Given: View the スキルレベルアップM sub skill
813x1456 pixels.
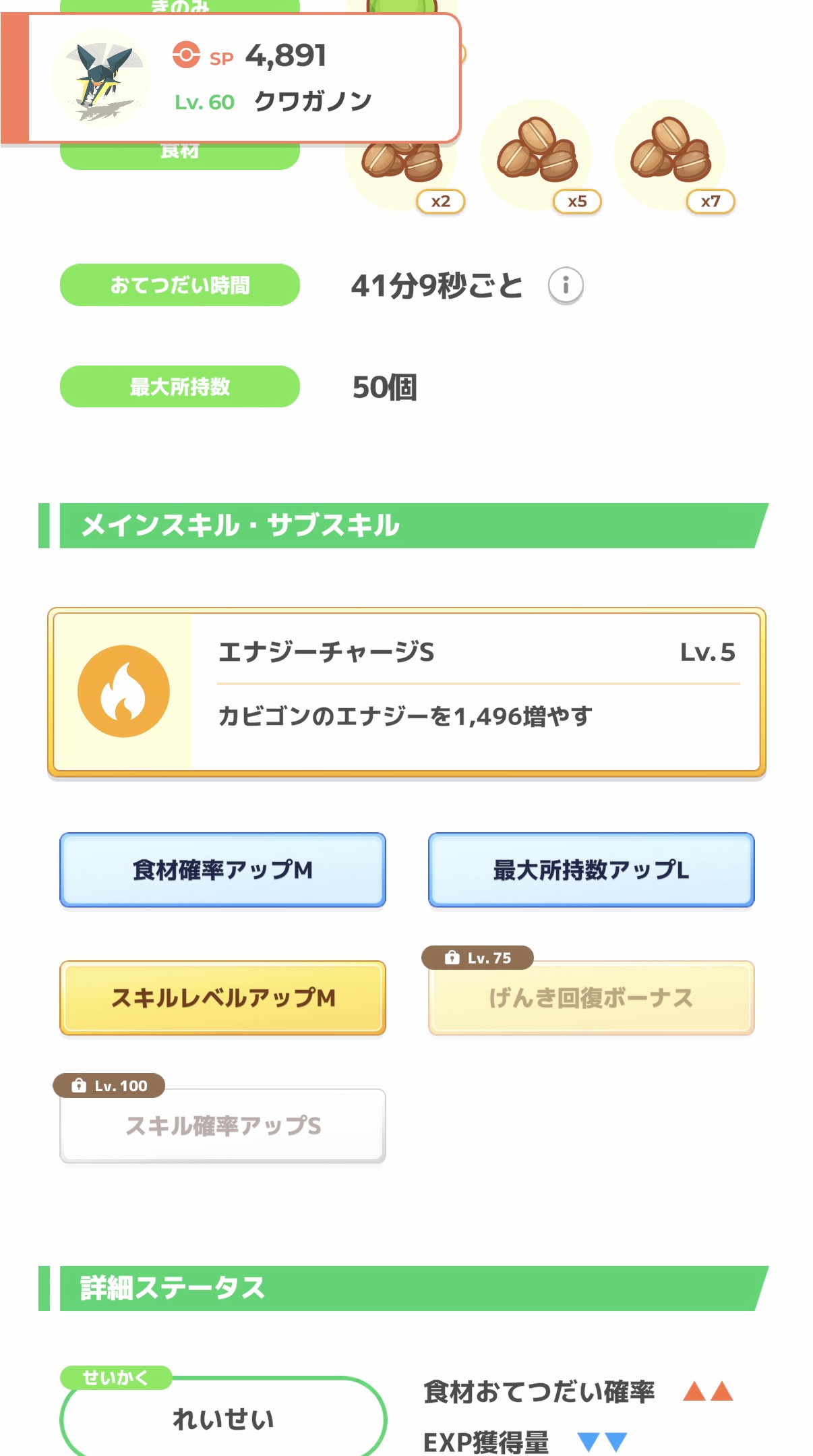Looking at the screenshot, I should click(x=222, y=998).
